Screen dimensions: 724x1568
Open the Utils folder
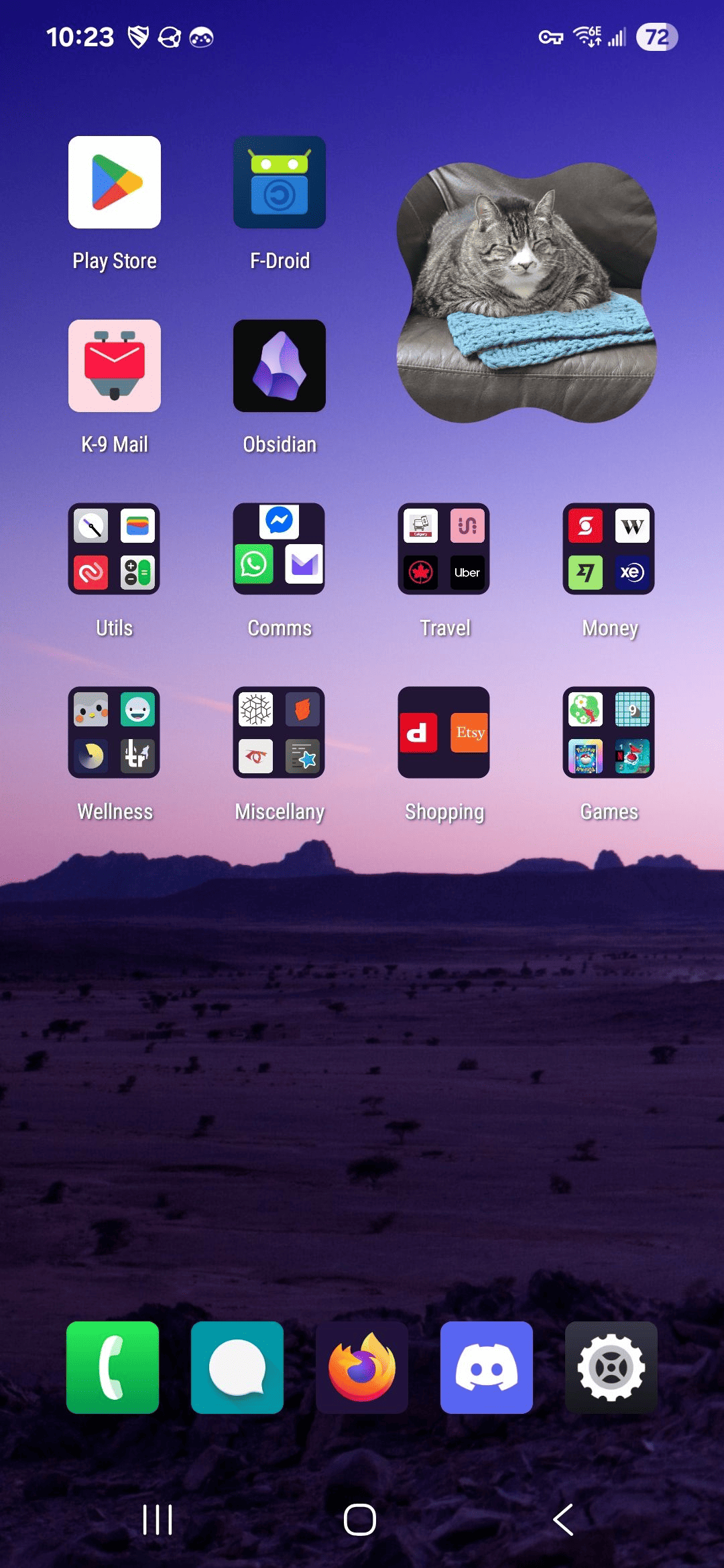(115, 549)
